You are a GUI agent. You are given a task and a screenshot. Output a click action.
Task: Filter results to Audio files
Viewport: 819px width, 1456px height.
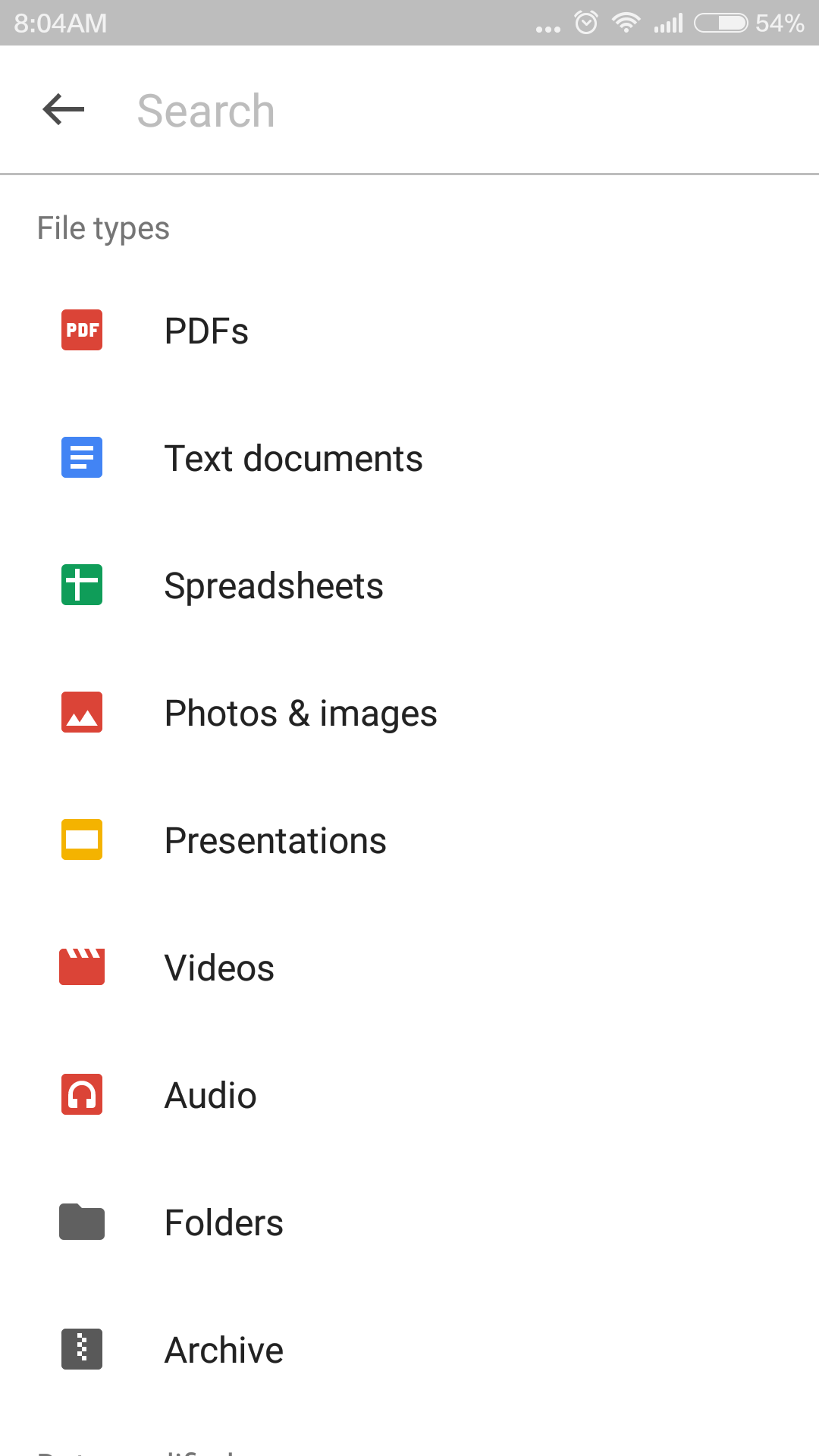point(409,1095)
